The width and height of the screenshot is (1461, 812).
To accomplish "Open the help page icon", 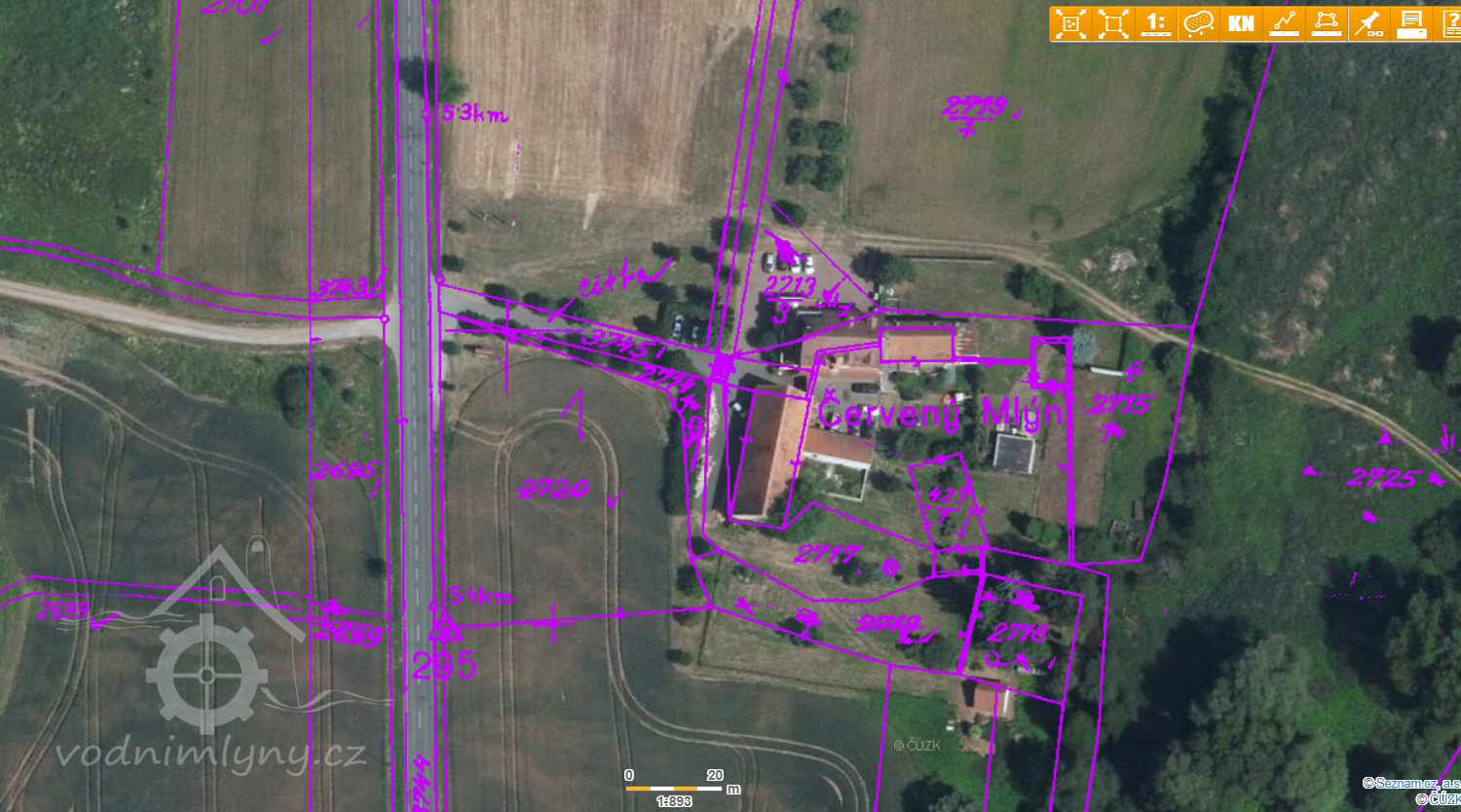I will 1449,23.
